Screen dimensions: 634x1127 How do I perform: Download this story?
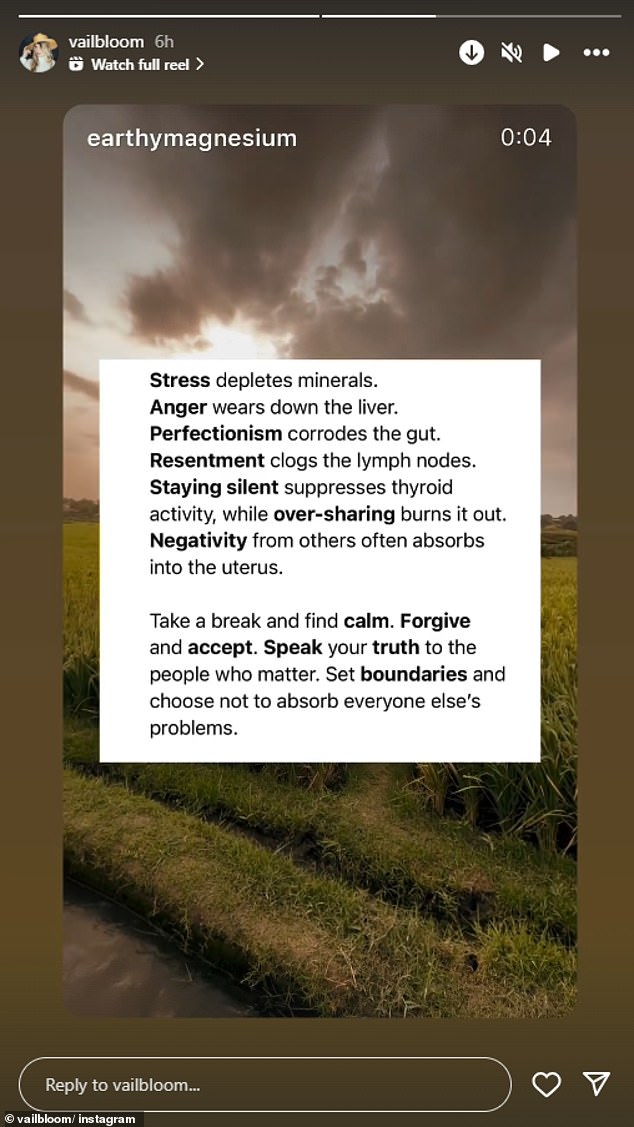(x=472, y=52)
